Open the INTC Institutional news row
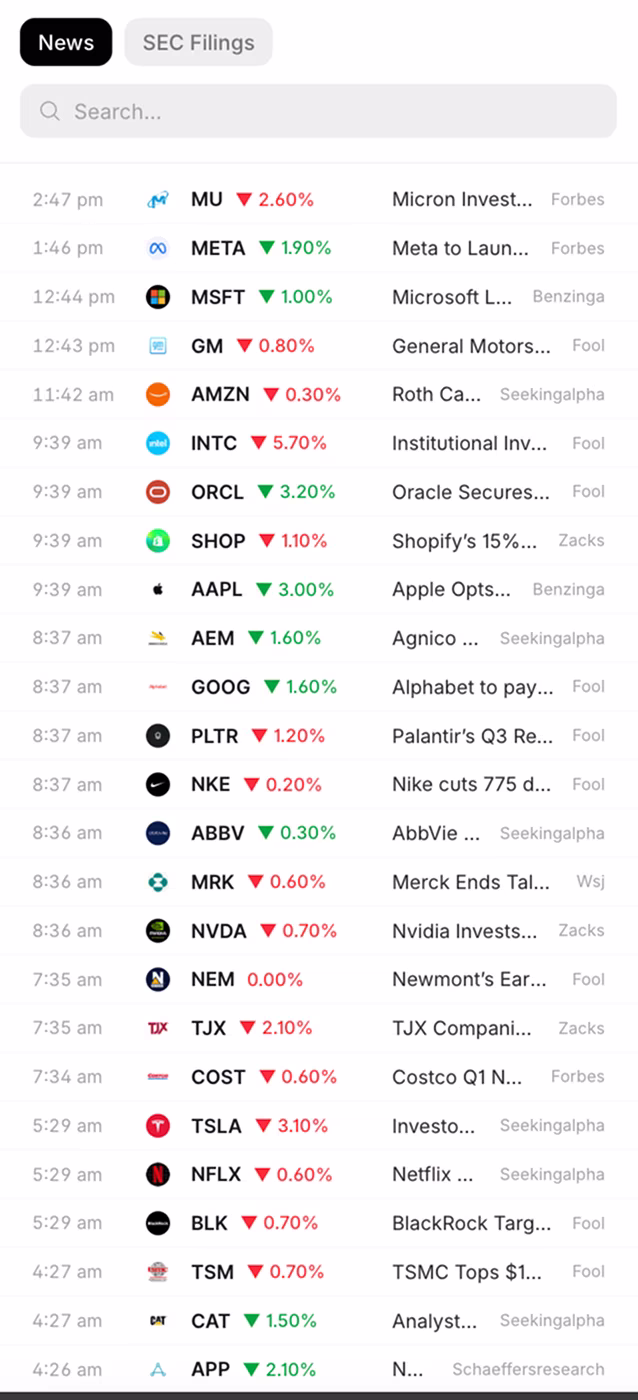 click(470, 443)
